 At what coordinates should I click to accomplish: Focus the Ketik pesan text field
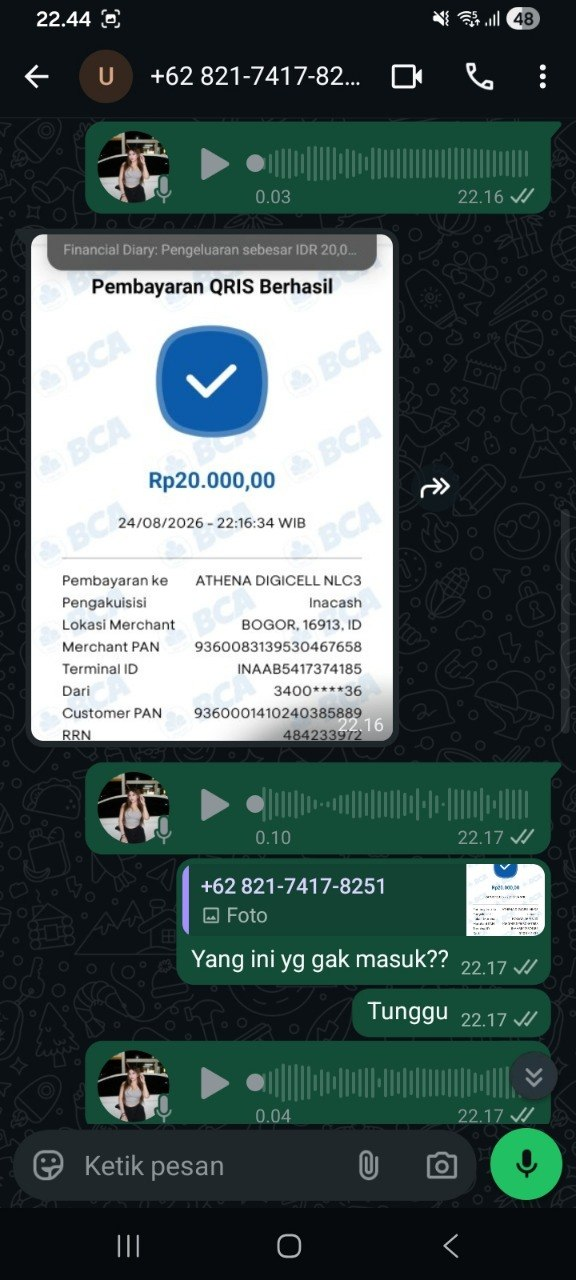click(210, 1165)
